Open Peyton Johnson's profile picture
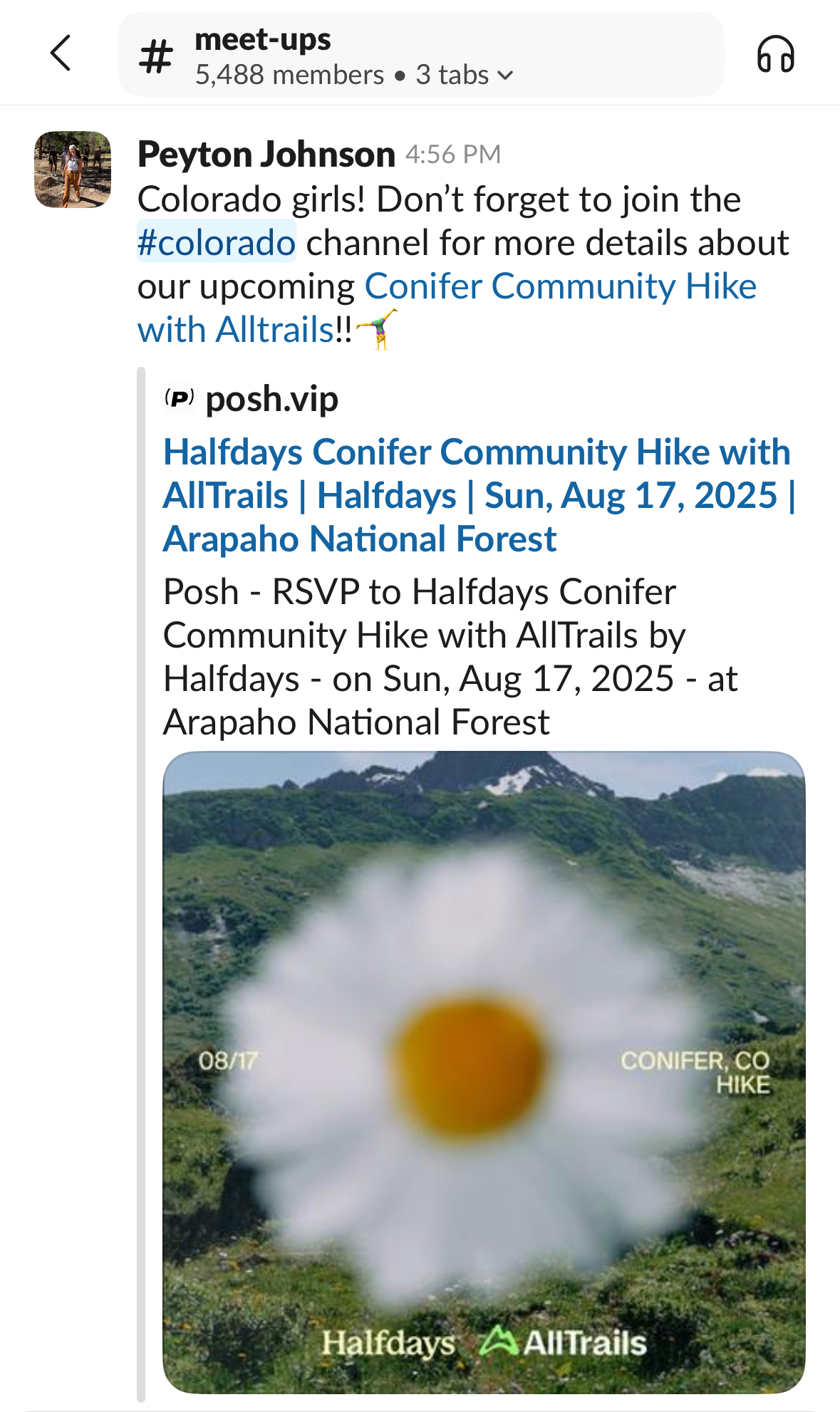Screen dimensions: 840x1412 pos(73,170)
